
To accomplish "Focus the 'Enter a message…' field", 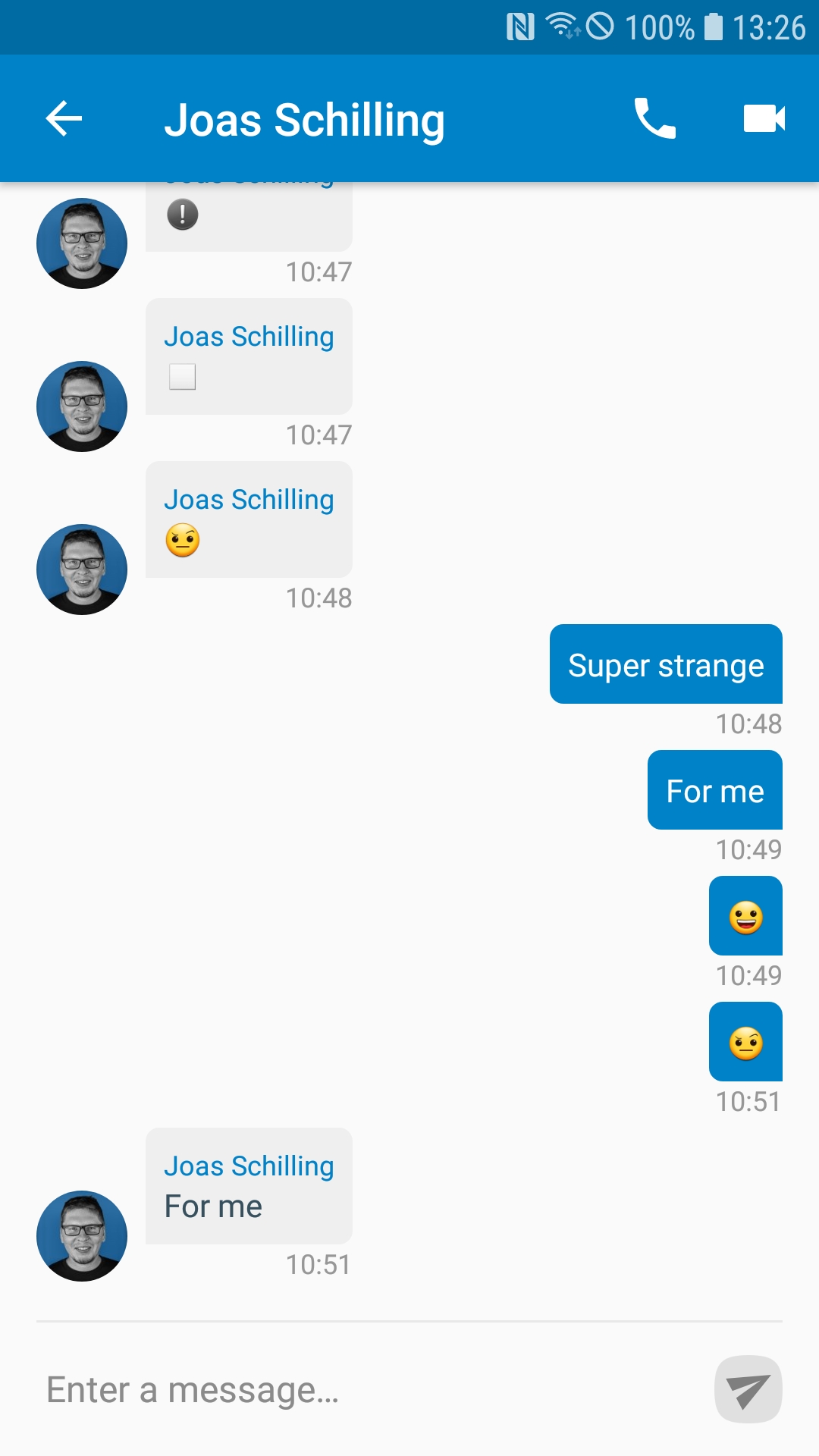I will 364,1390.
